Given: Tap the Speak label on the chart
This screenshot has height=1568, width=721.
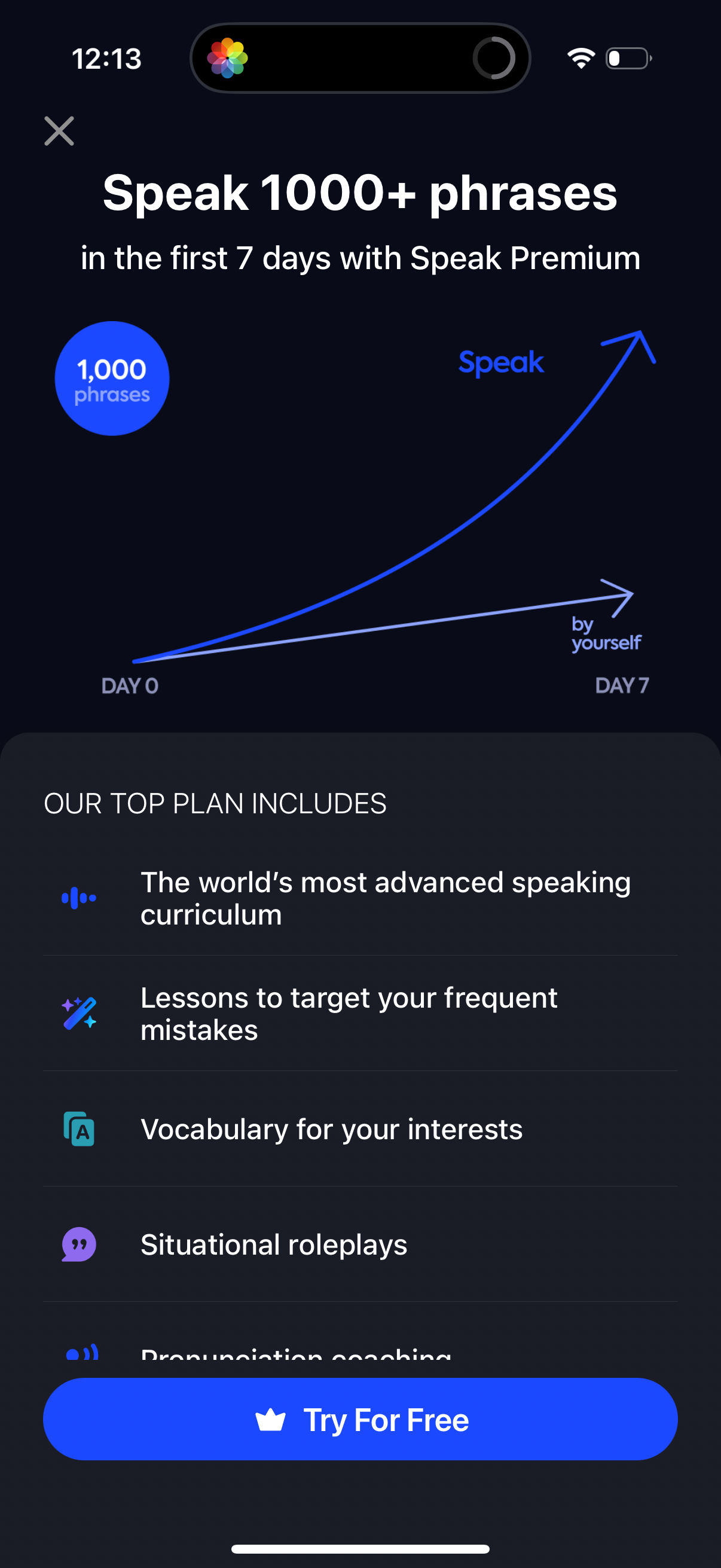Looking at the screenshot, I should point(500,362).
